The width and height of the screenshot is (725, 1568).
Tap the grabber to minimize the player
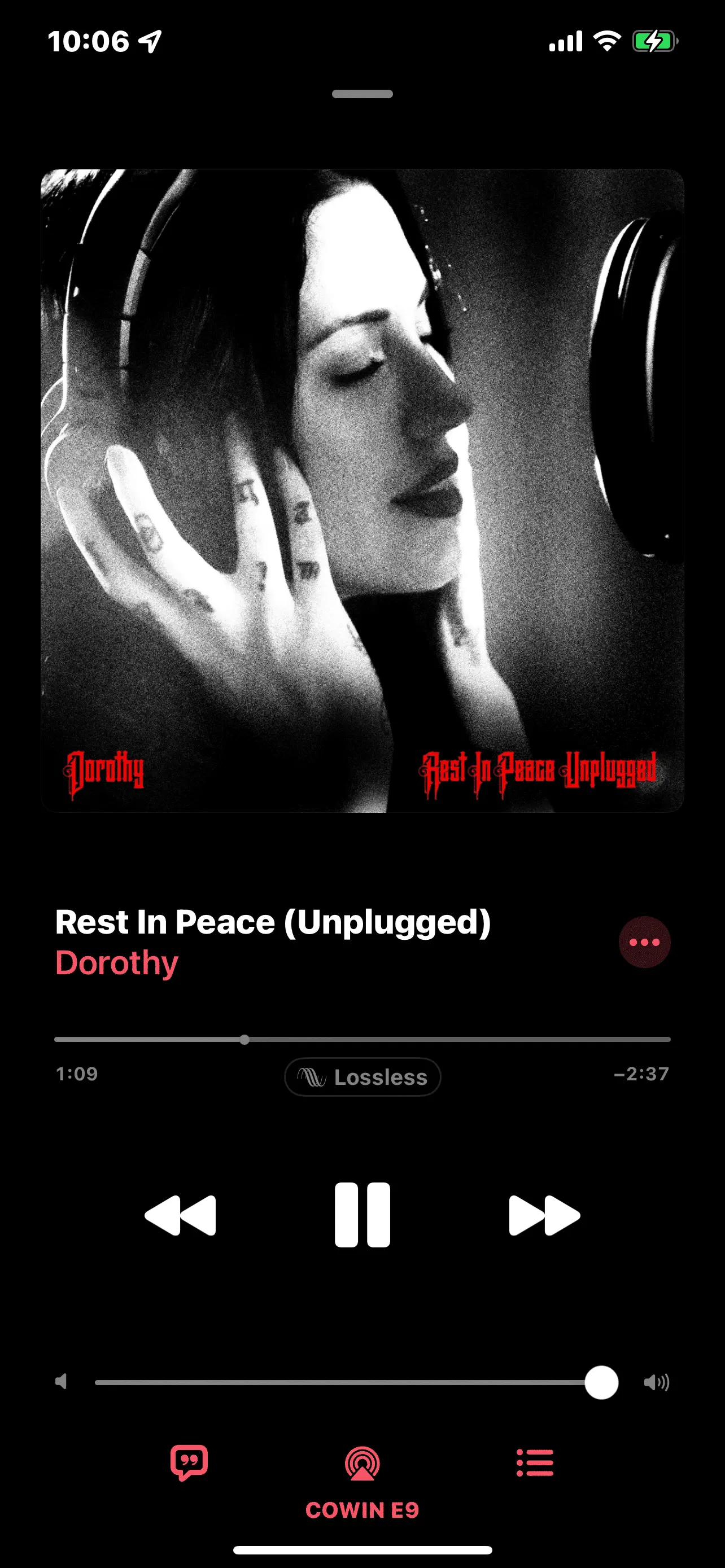click(362, 94)
